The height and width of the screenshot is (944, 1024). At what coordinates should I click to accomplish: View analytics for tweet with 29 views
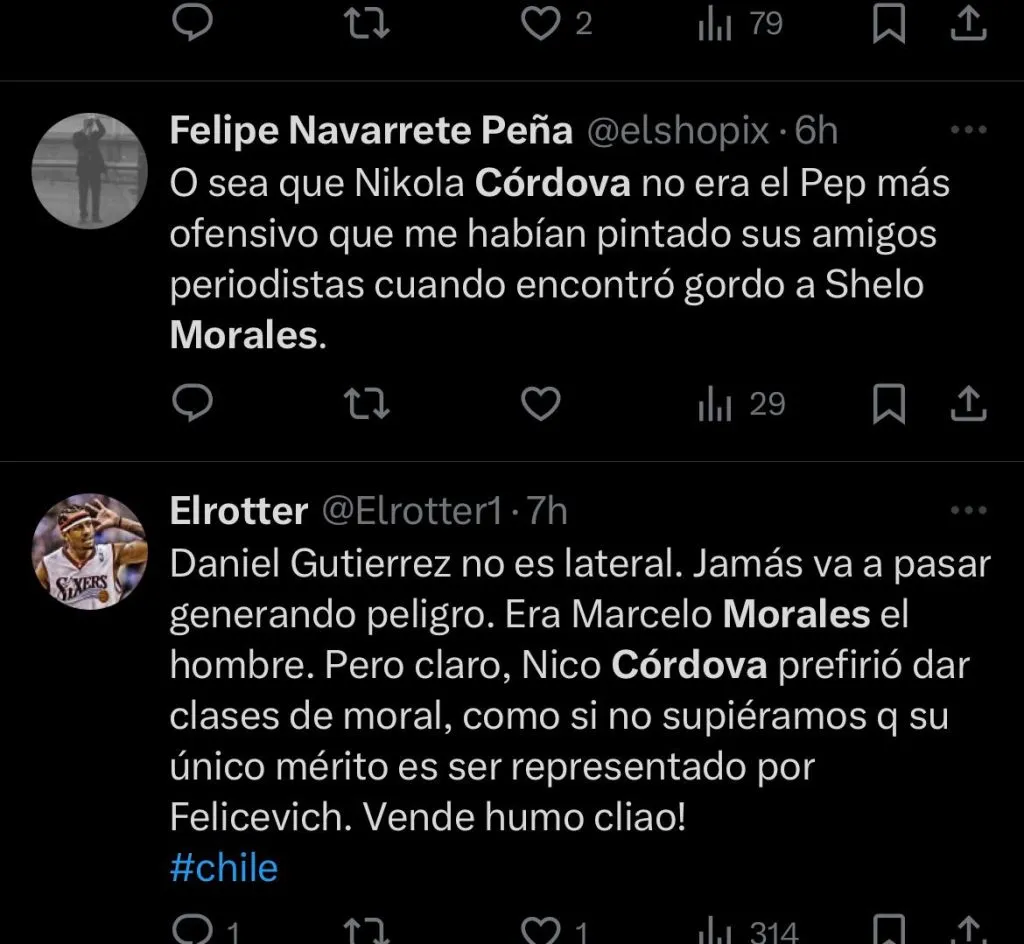tap(741, 404)
